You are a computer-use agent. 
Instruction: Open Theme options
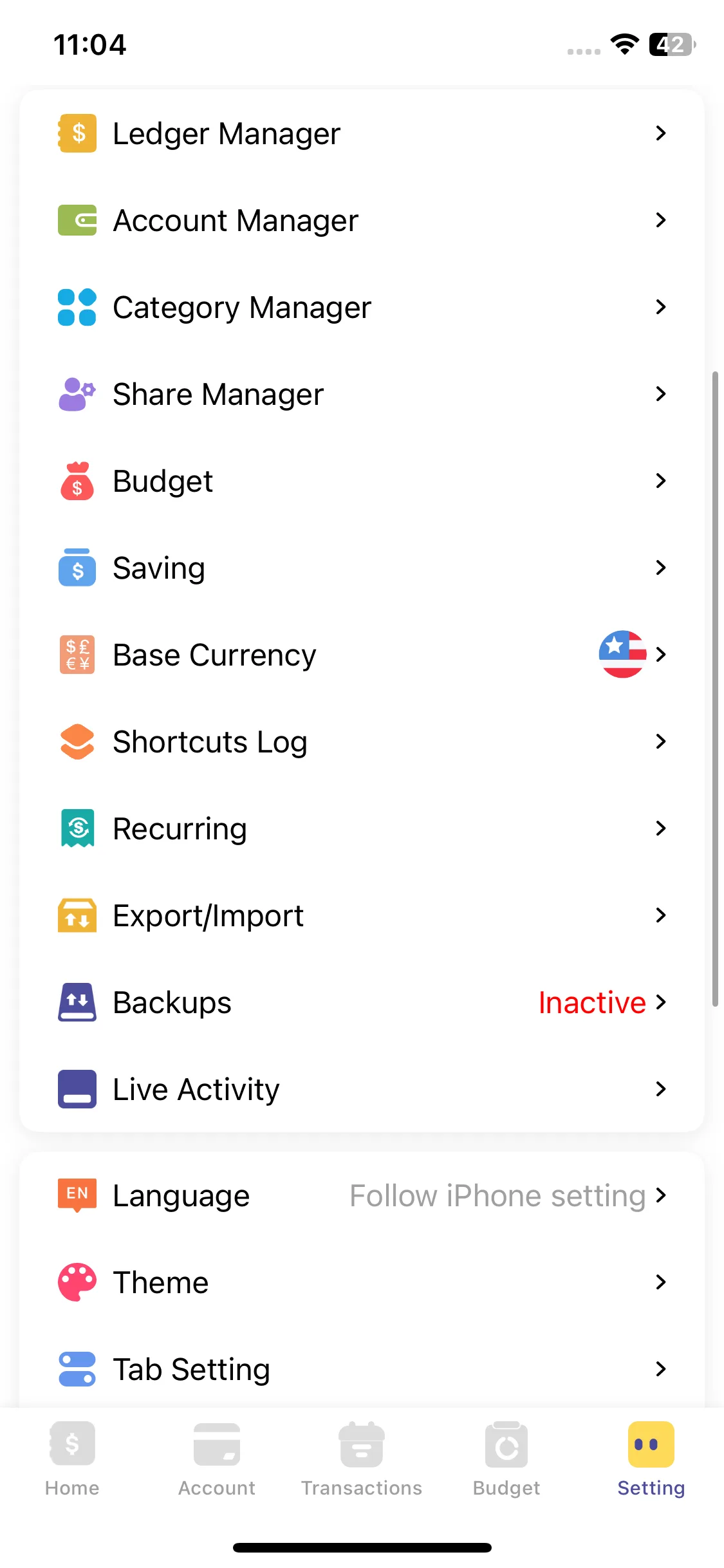pyautogui.click(x=360, y=1283)
